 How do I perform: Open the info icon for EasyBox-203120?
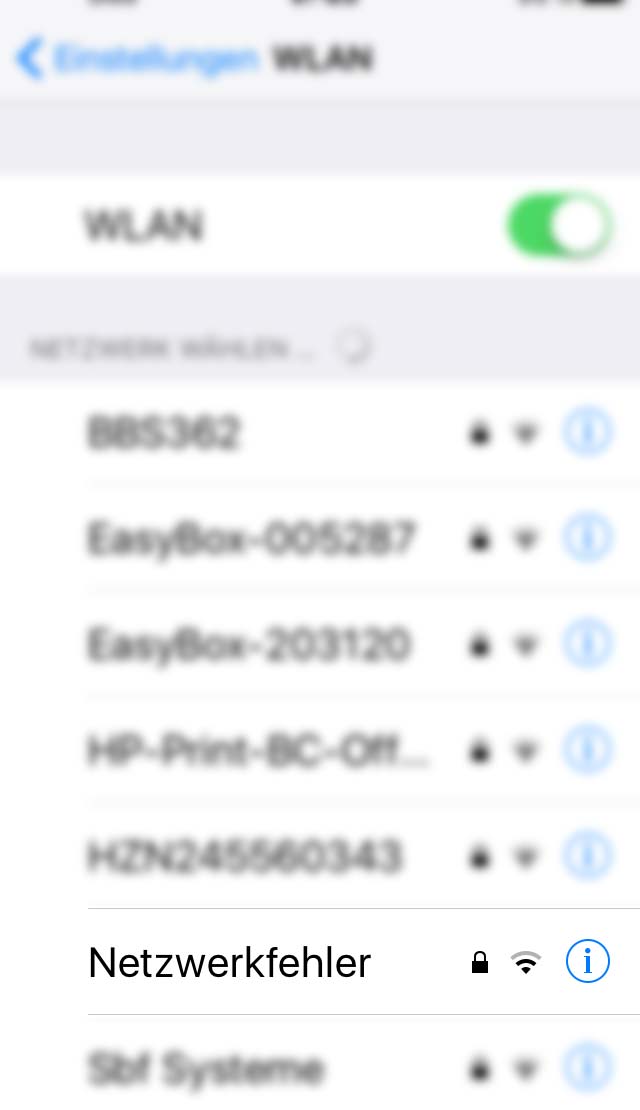[587, 645]
